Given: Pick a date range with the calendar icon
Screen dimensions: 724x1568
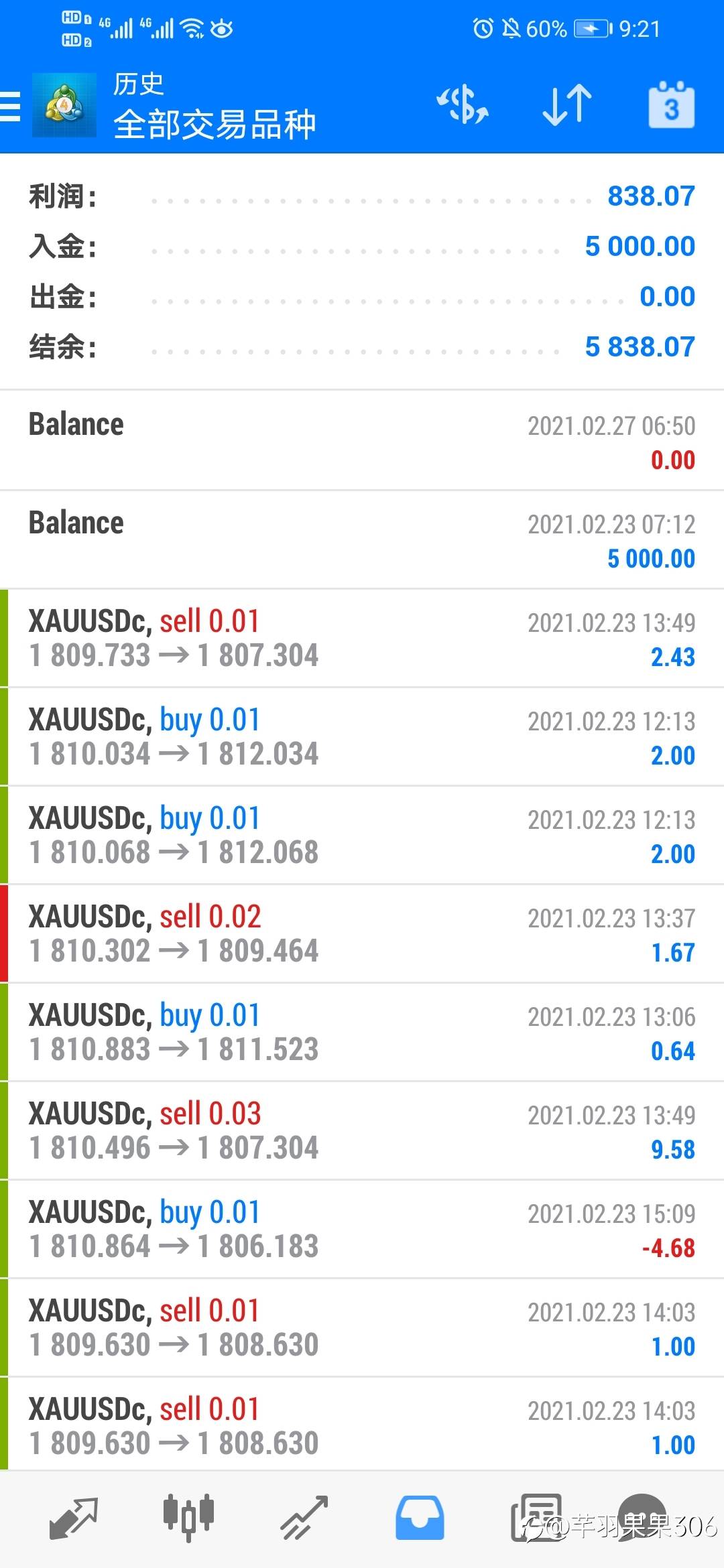Looking at the screenshot, I should click(671, 105).
